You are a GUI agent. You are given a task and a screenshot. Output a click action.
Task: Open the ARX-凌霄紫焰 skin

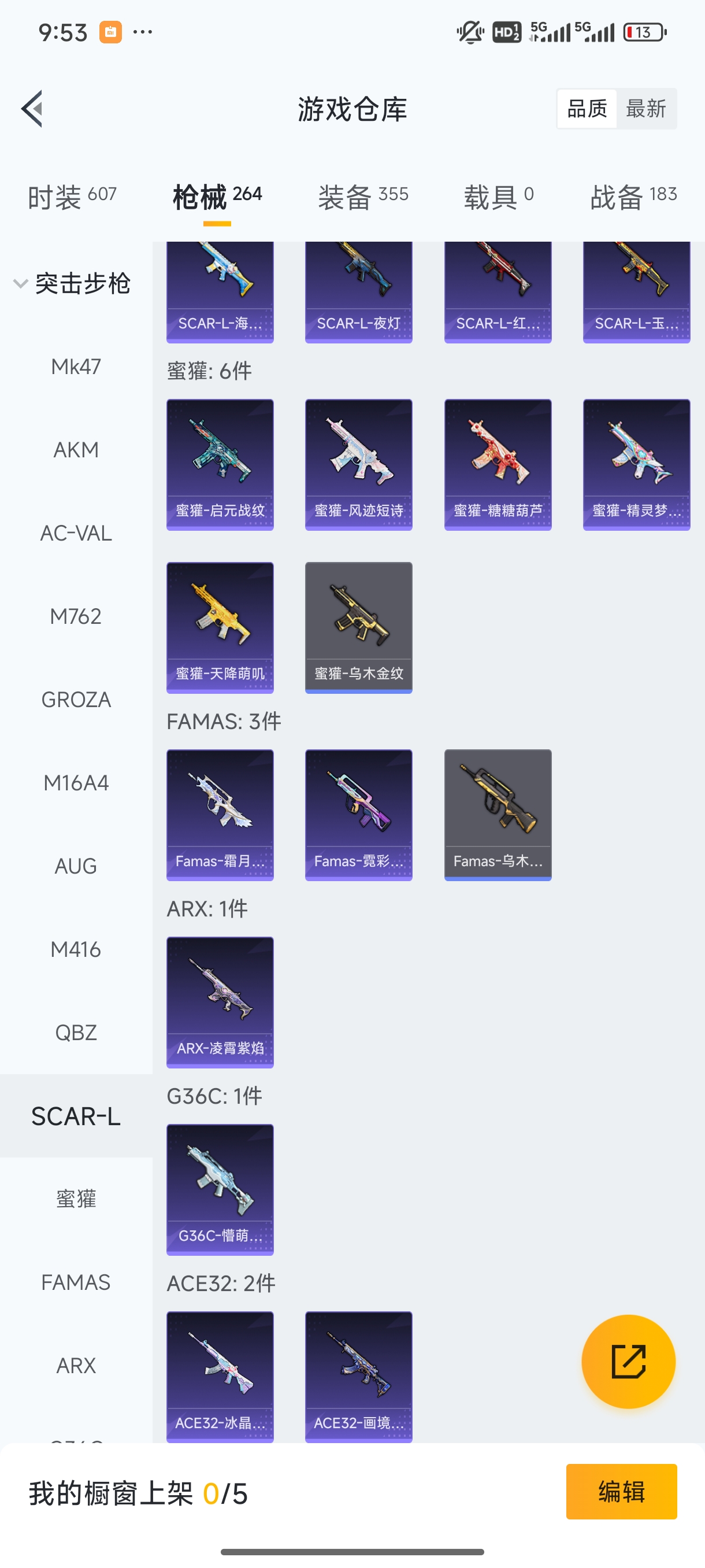tap(220, 1002)
